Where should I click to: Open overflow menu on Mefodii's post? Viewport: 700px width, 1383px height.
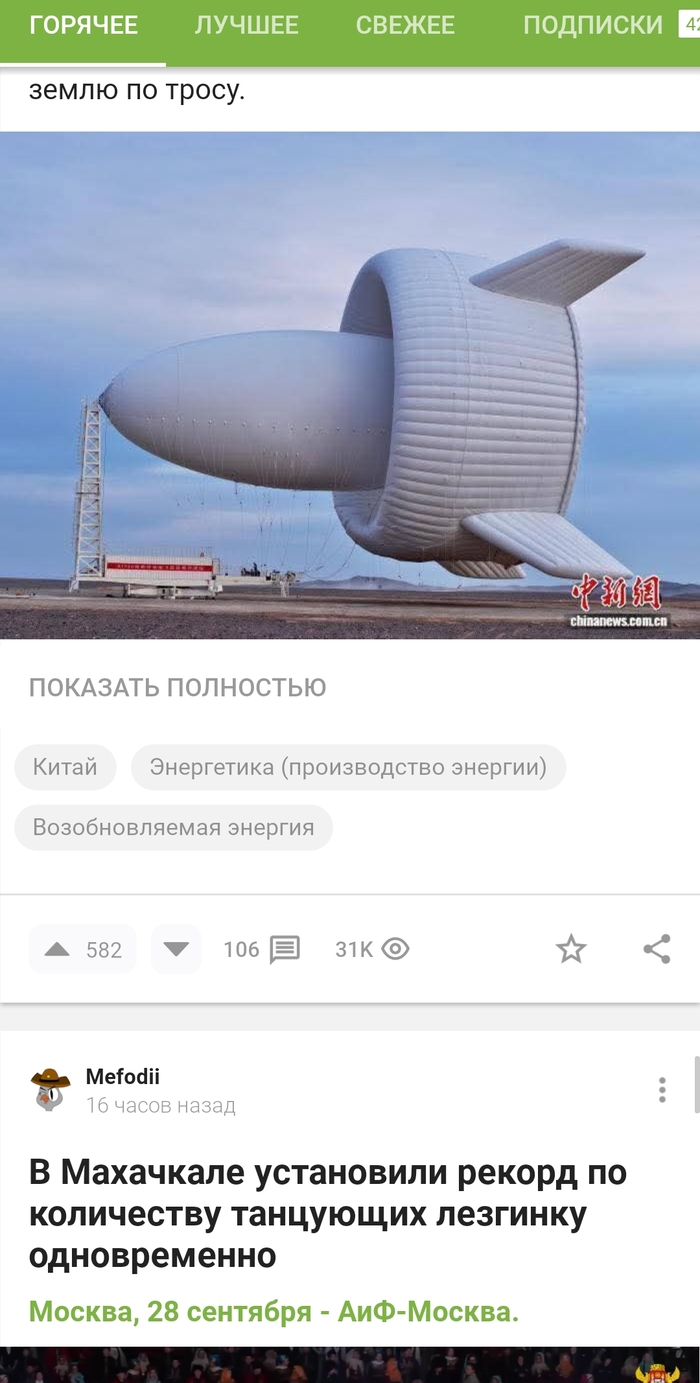[662, 1090]
